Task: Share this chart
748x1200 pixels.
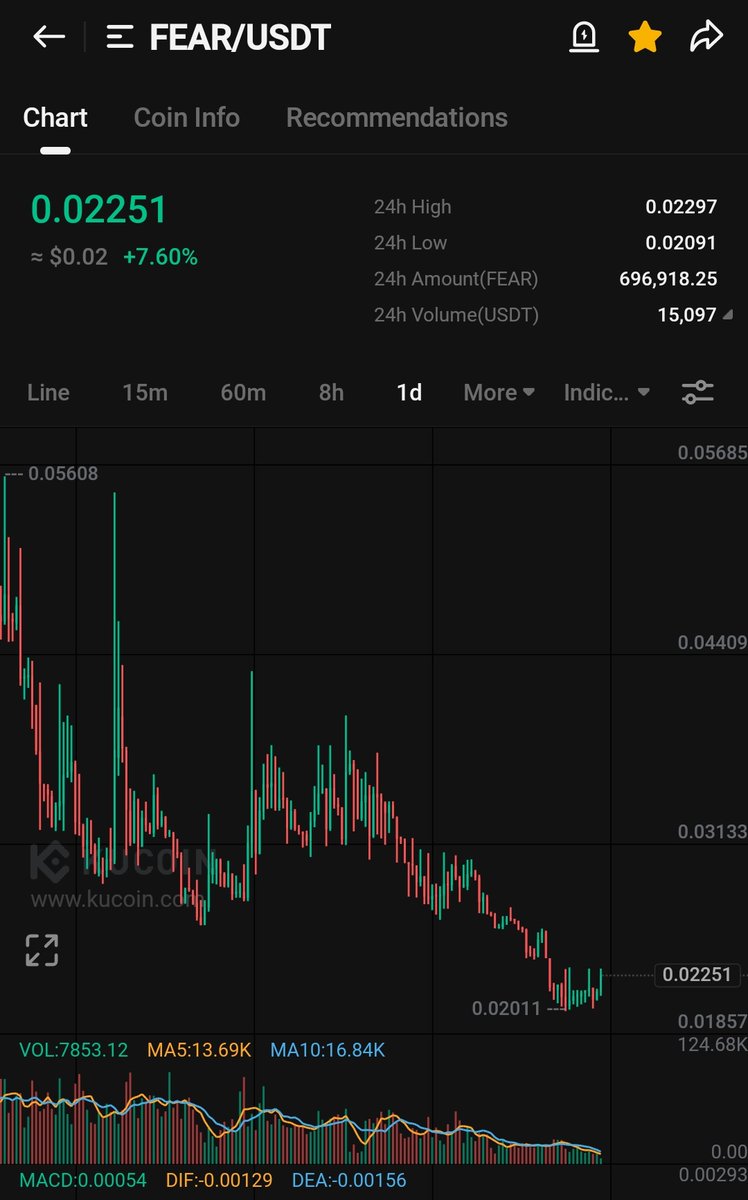Action: click(x=706, y=38)
